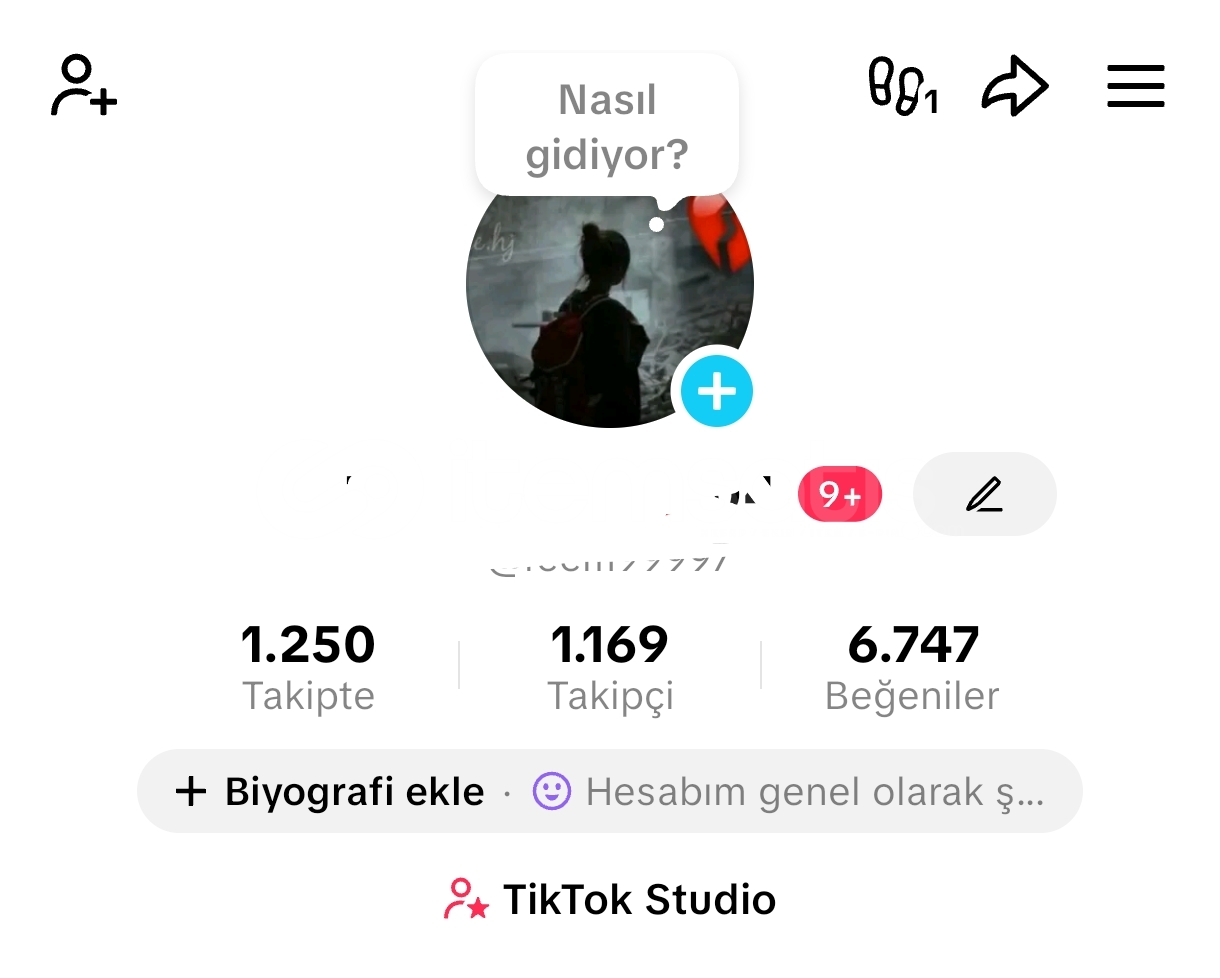View the 1.250 Takipte list
This screenshot has height=978, width=1220.
(x=308, y=666)
